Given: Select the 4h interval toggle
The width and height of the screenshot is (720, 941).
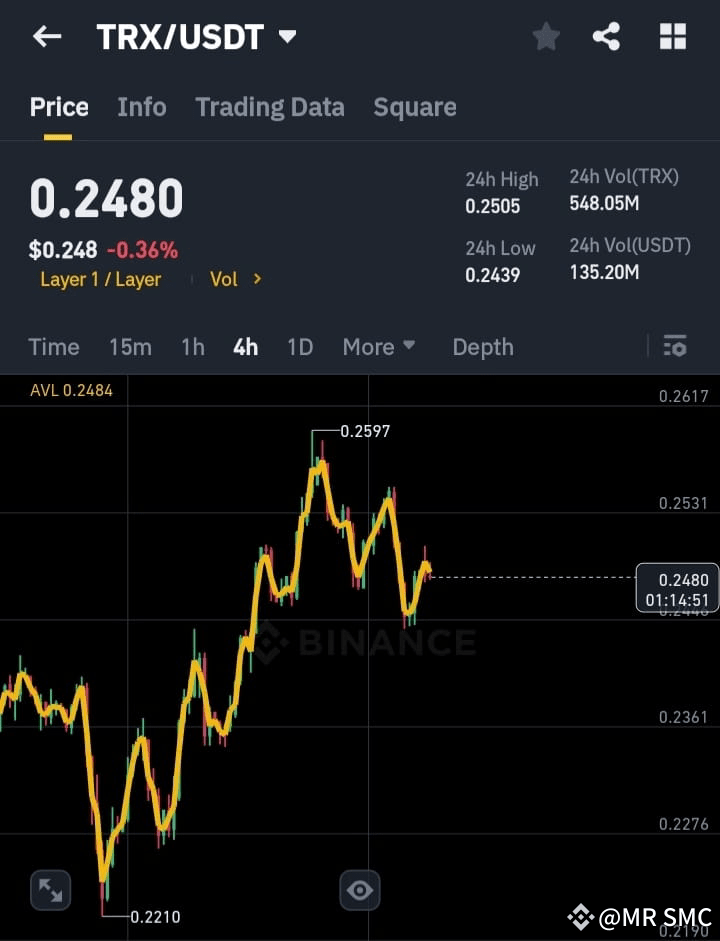Looking at the screenshot, I should pos(245,346).
